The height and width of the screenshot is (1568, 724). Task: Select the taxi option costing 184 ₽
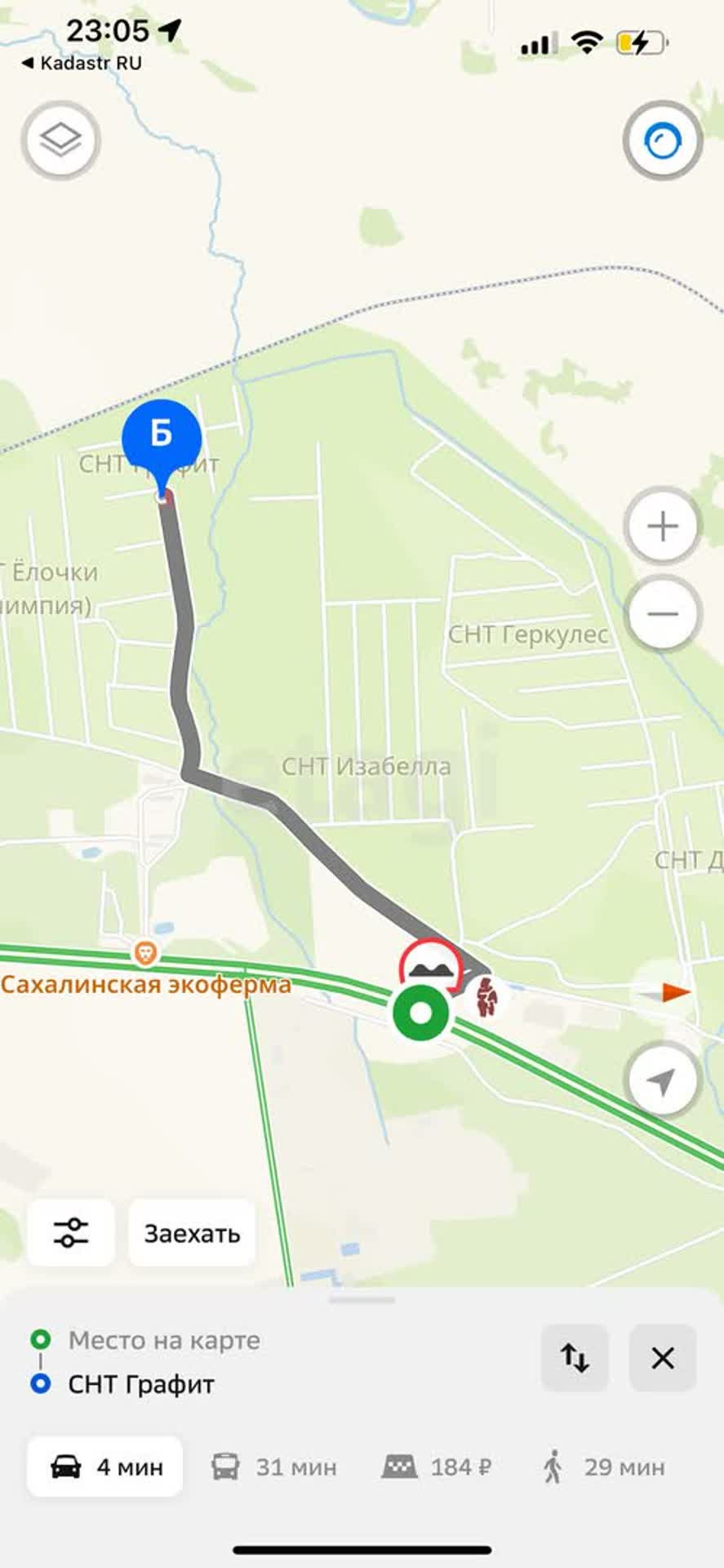(x=438, y=1468)
